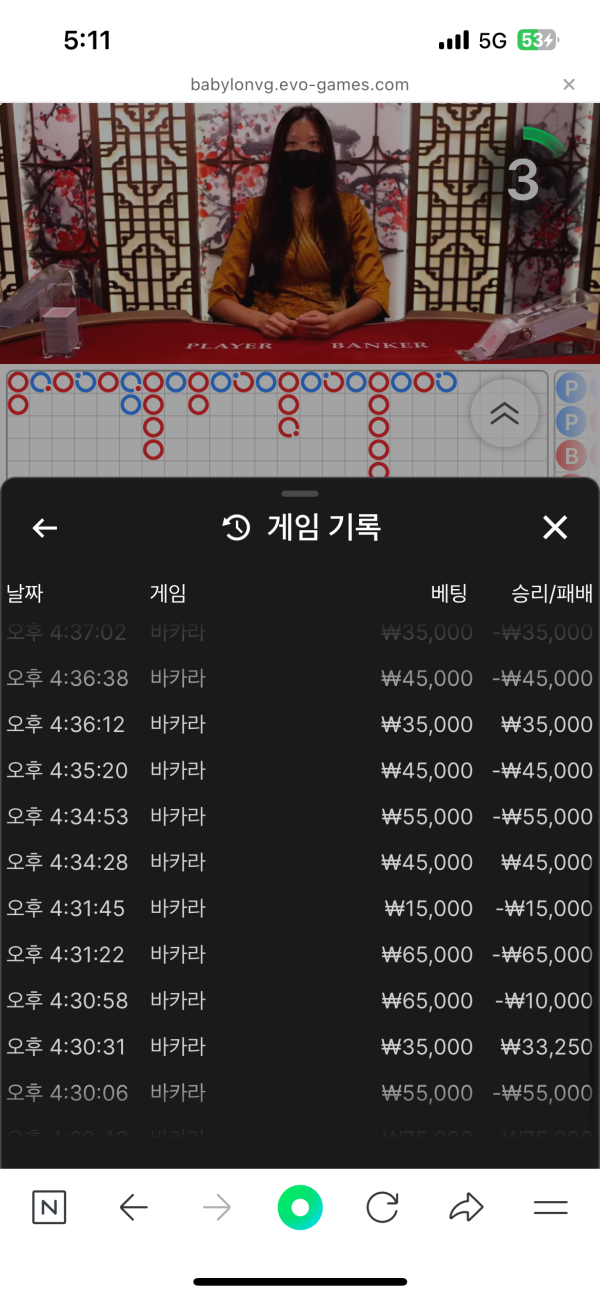Go back from the 게임 기록 panel
The width and height of the screenshot is (600, 1298).
pos(45,528)
